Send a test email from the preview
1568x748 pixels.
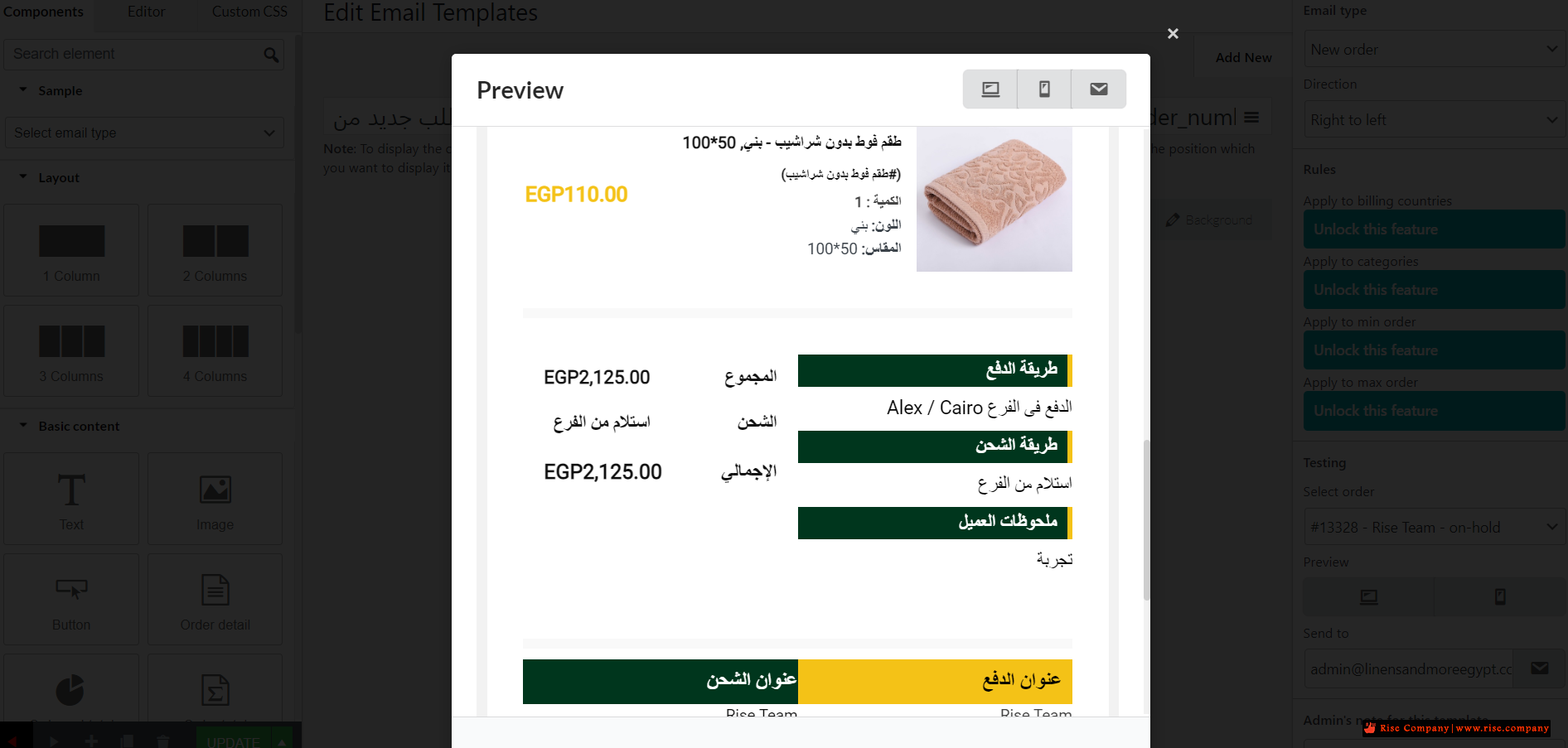pyautogui.click(x=1098, y=89)
